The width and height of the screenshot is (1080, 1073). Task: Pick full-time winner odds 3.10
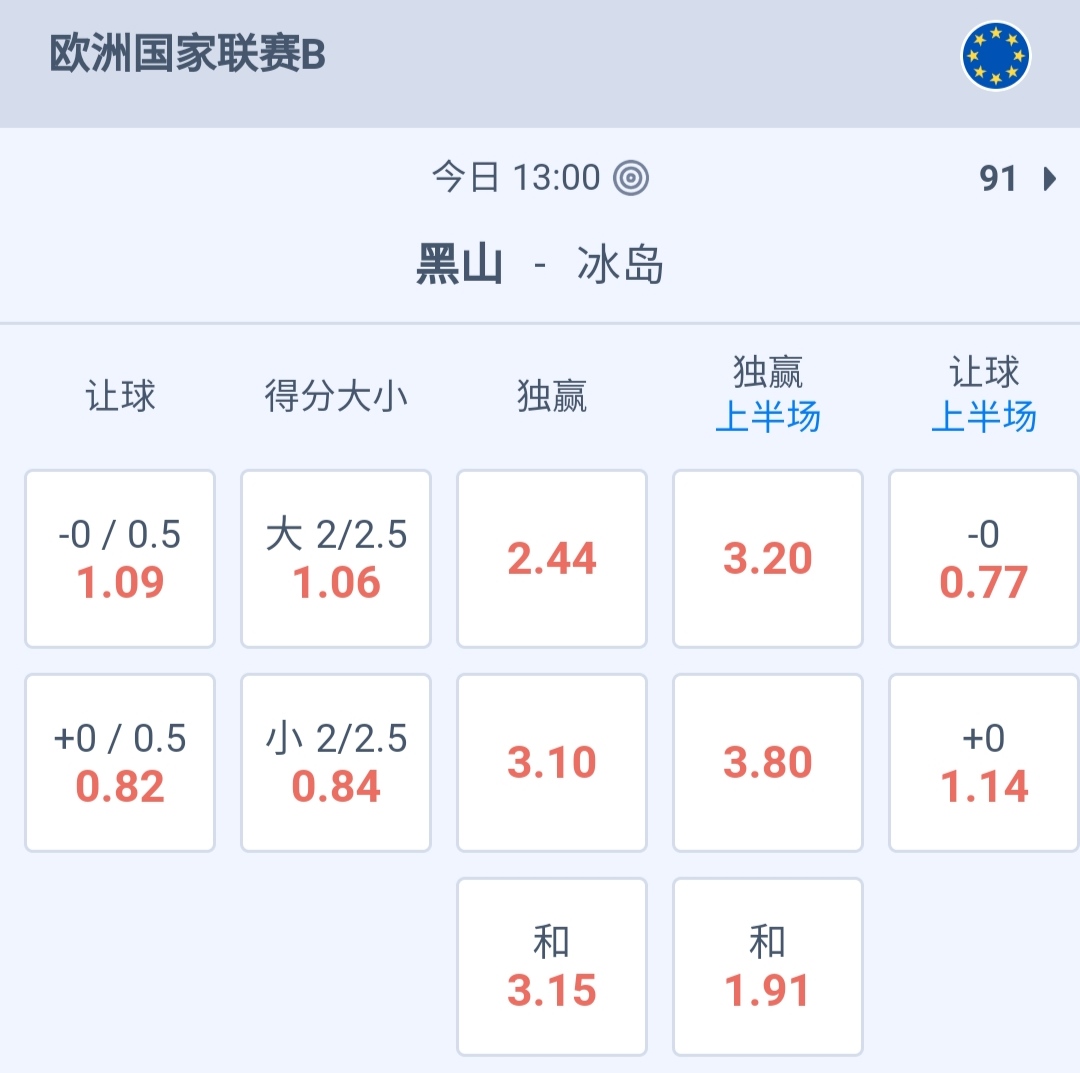[552, 763]
